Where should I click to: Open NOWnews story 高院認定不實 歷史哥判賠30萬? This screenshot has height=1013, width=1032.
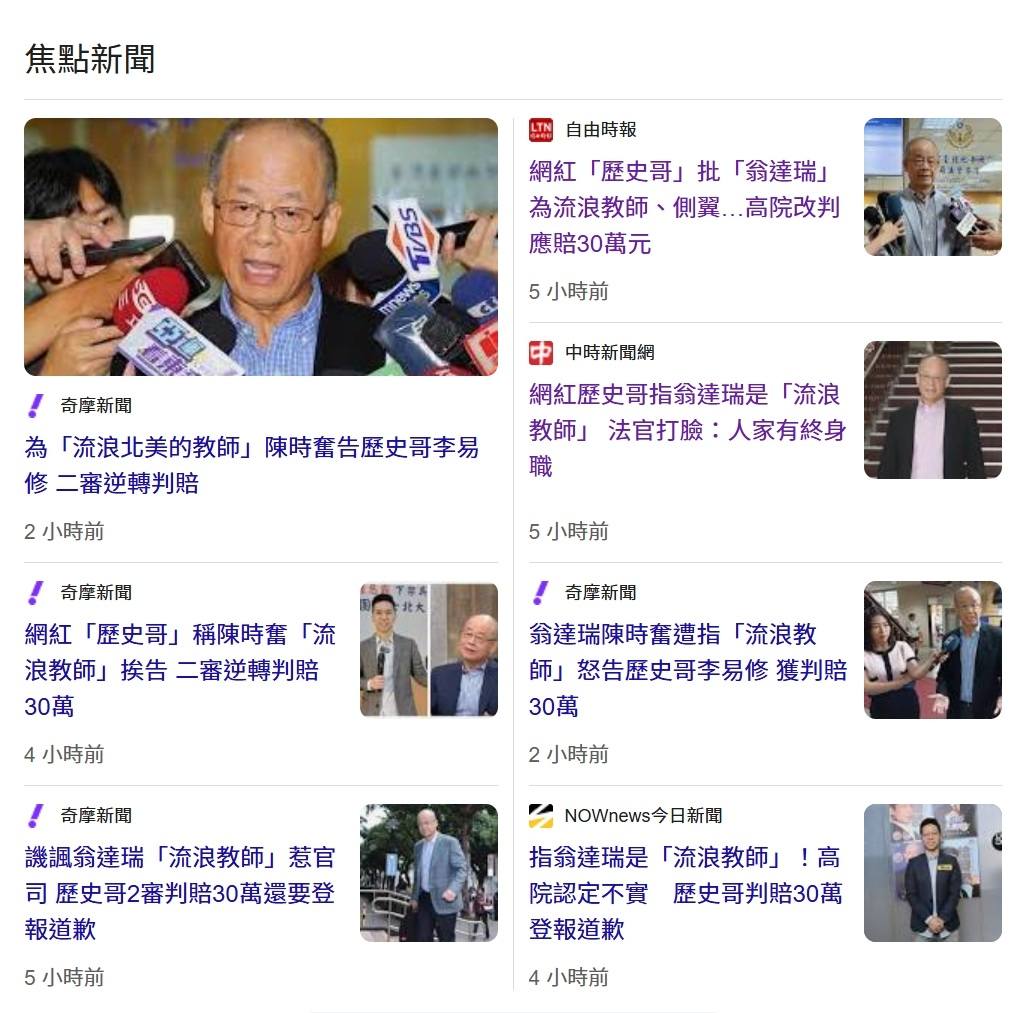[684, 893]
